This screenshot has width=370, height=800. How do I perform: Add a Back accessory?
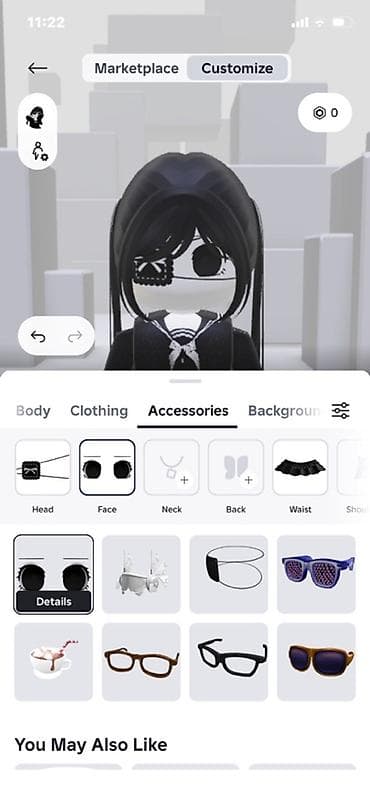(236, 467)
